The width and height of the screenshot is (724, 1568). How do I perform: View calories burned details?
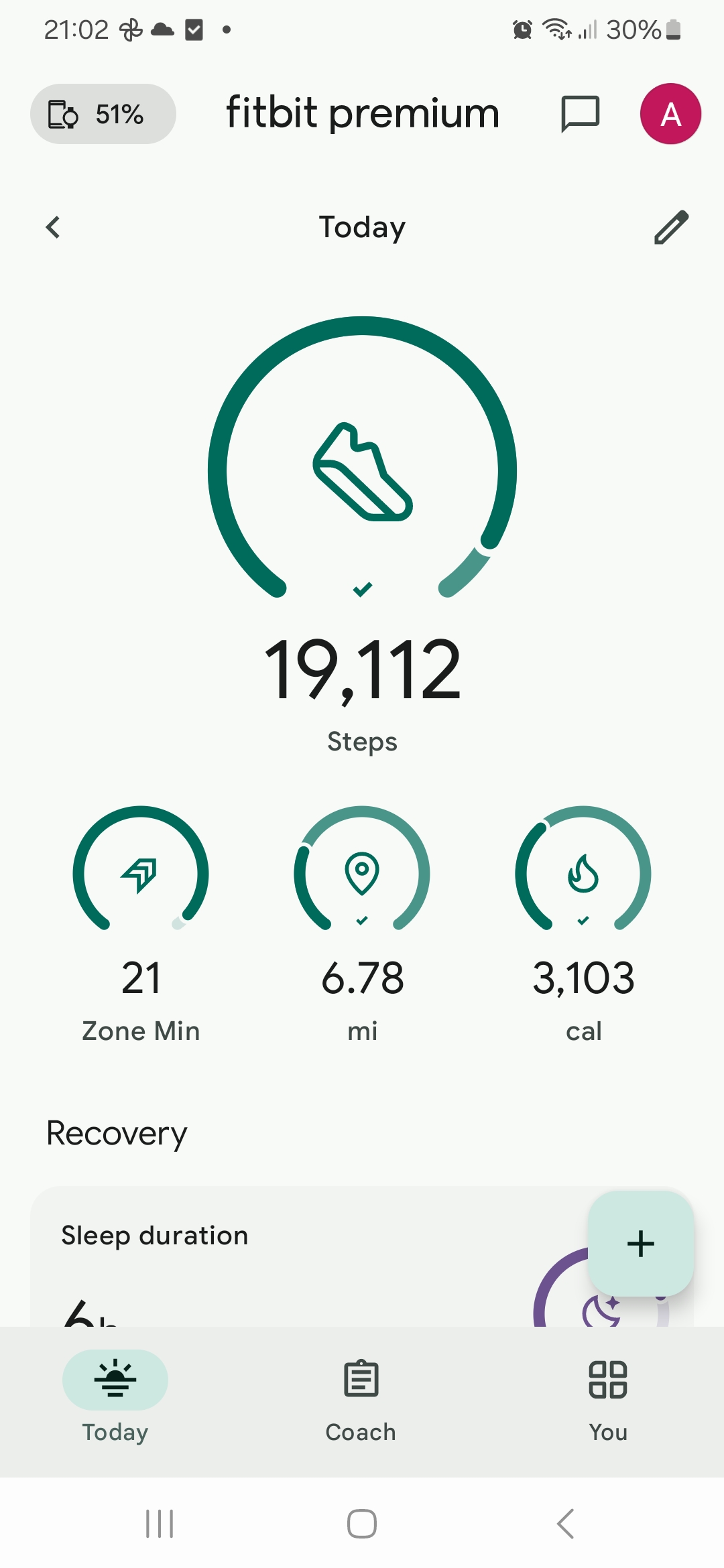tap(583, 925)
